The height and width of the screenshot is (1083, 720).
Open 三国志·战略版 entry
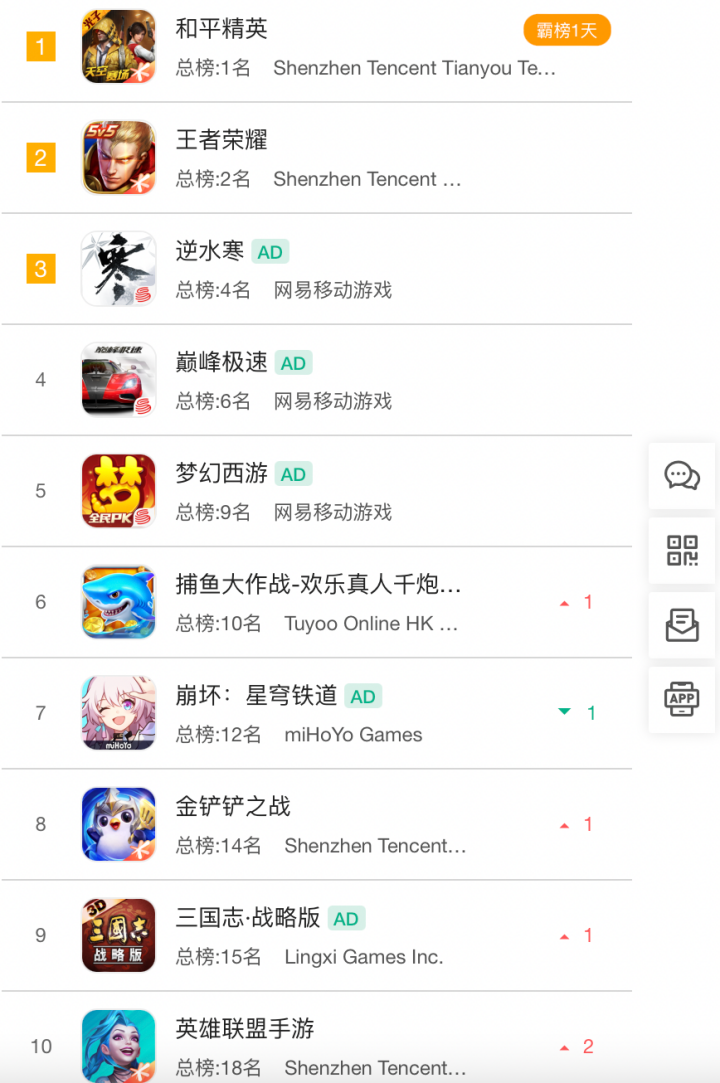click(x=248, y=917)
